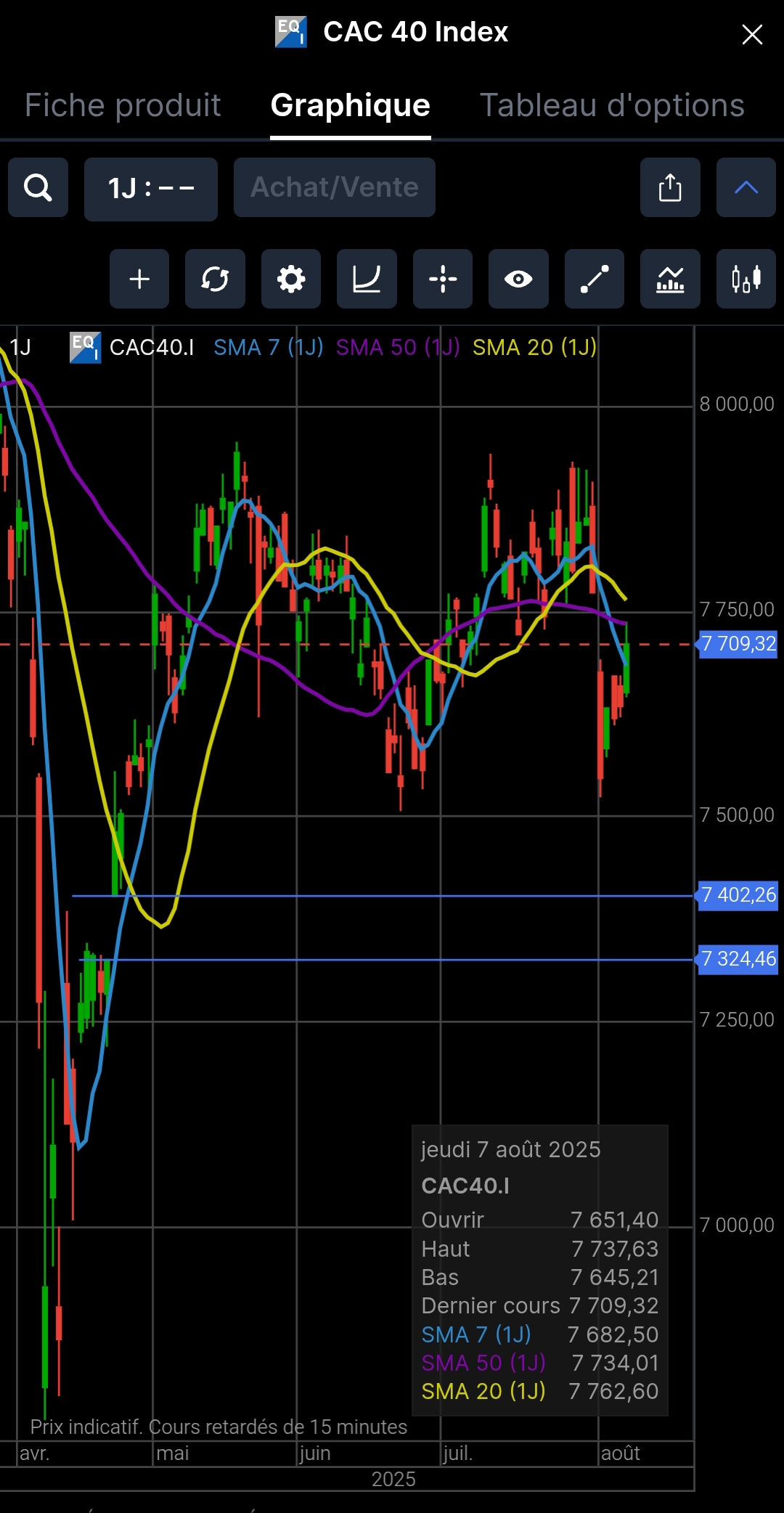This screenshot has width=784, height=1513.
Task: Share the chart
Action: pos(669,188)
